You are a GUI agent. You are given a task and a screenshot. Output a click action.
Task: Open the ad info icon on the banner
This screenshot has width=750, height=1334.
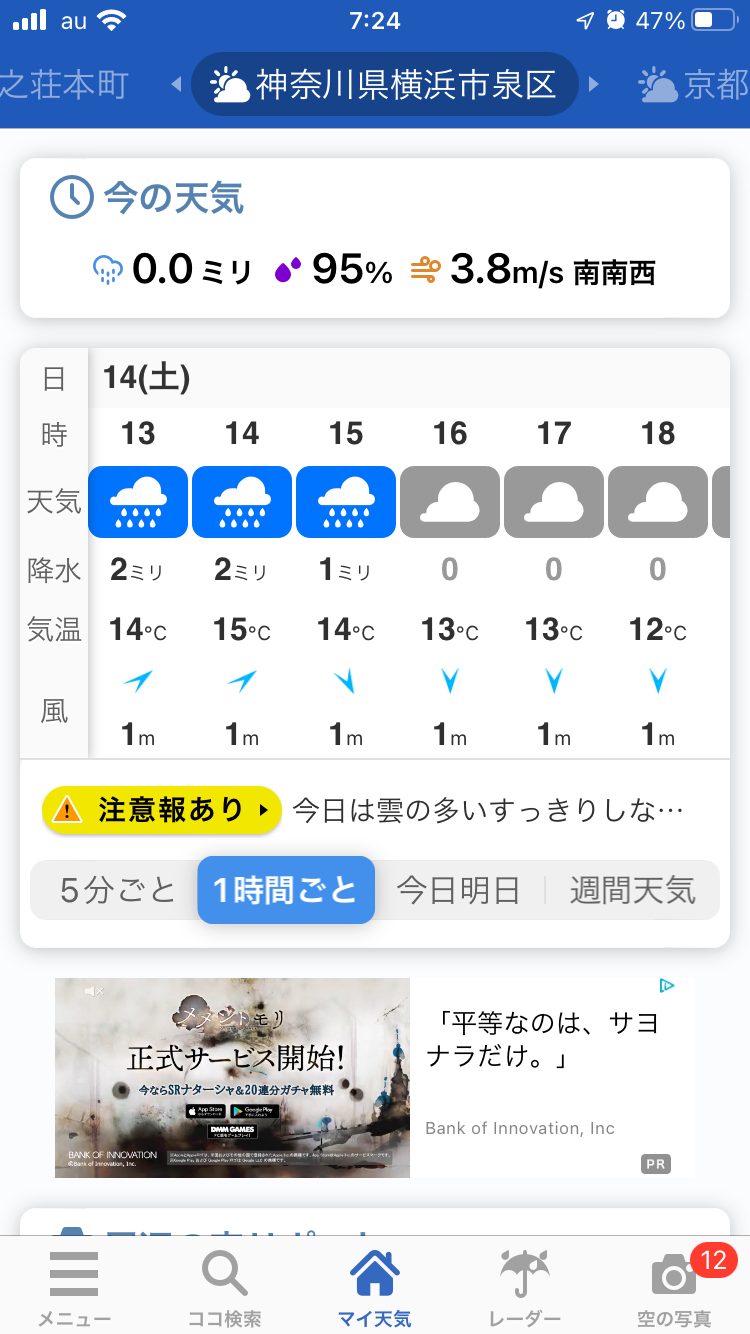point(667,986)
